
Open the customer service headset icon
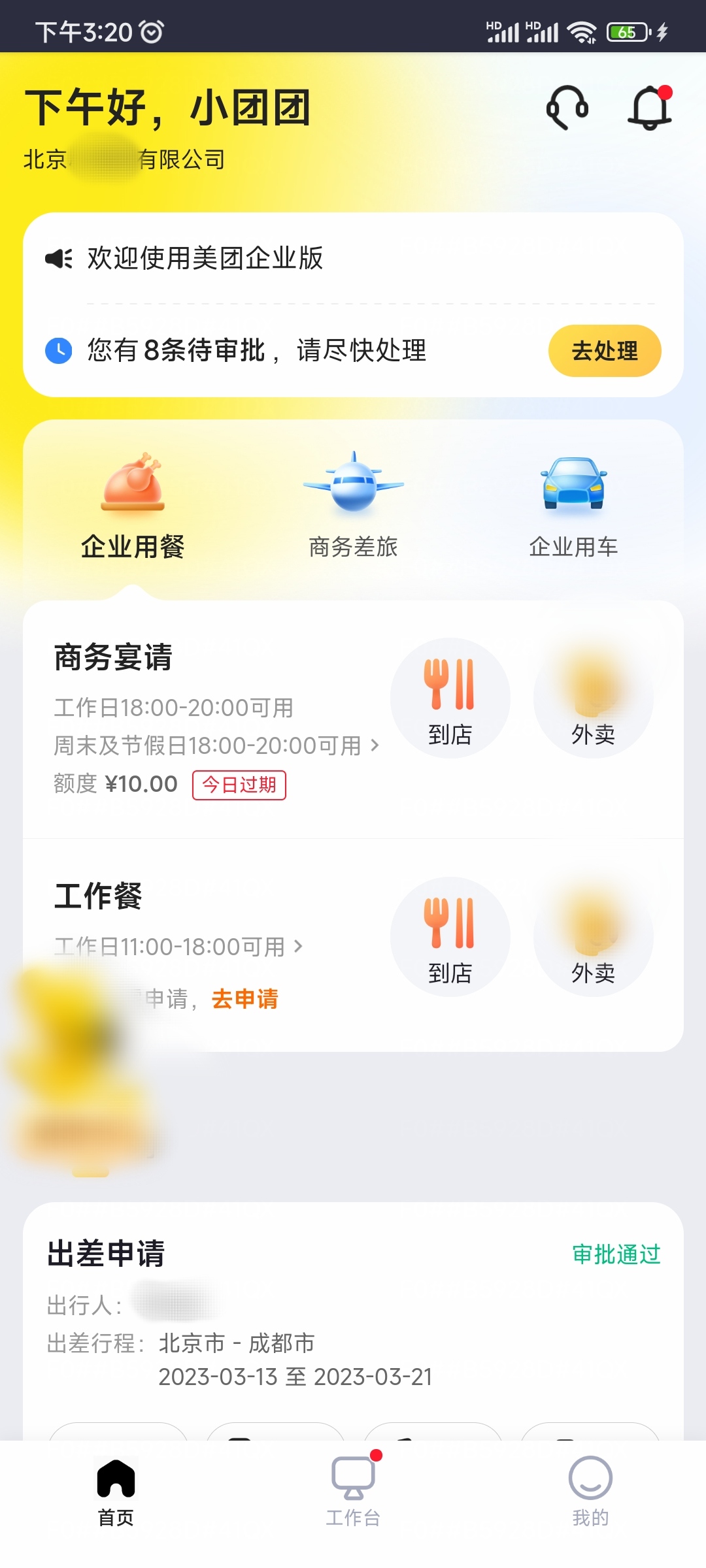coord(567,106)
